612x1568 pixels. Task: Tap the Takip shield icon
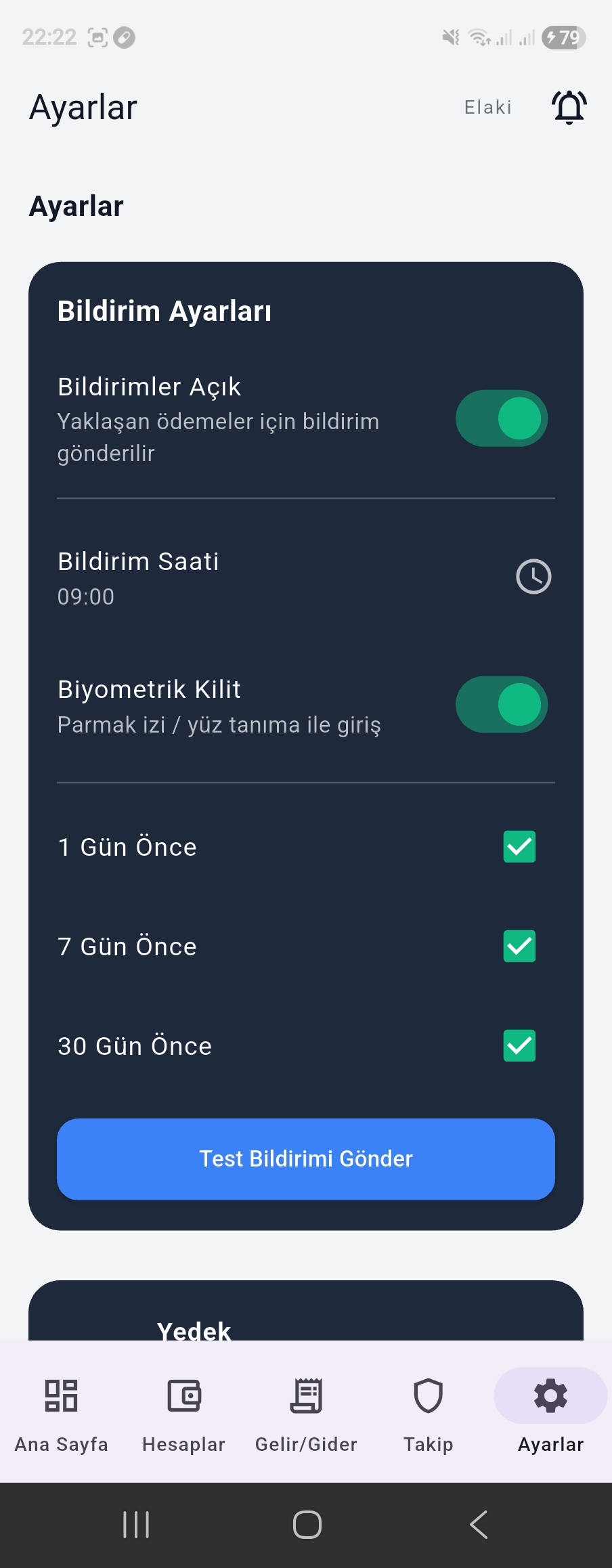(x=428, y=1396)
